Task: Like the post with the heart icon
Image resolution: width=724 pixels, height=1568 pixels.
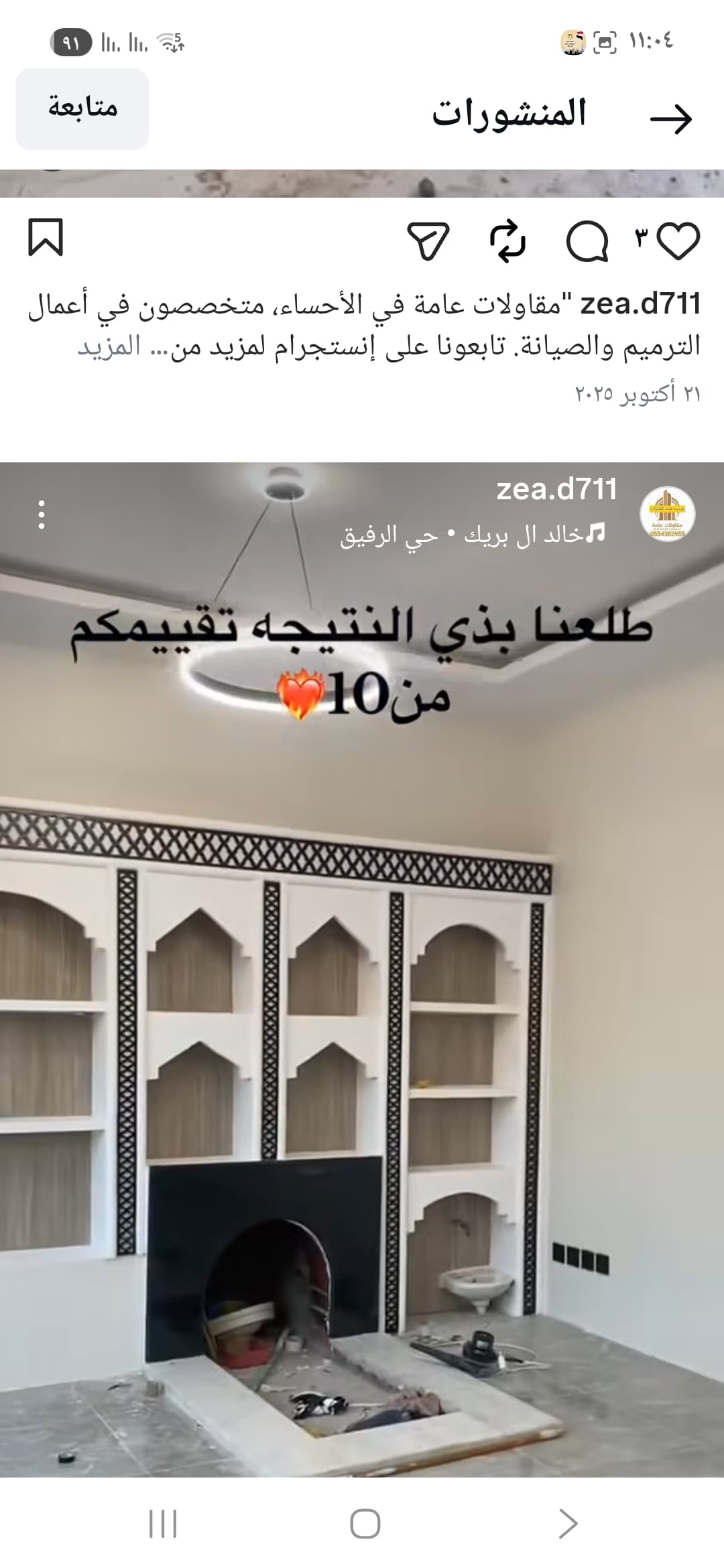Action: (x=678, y=240)
